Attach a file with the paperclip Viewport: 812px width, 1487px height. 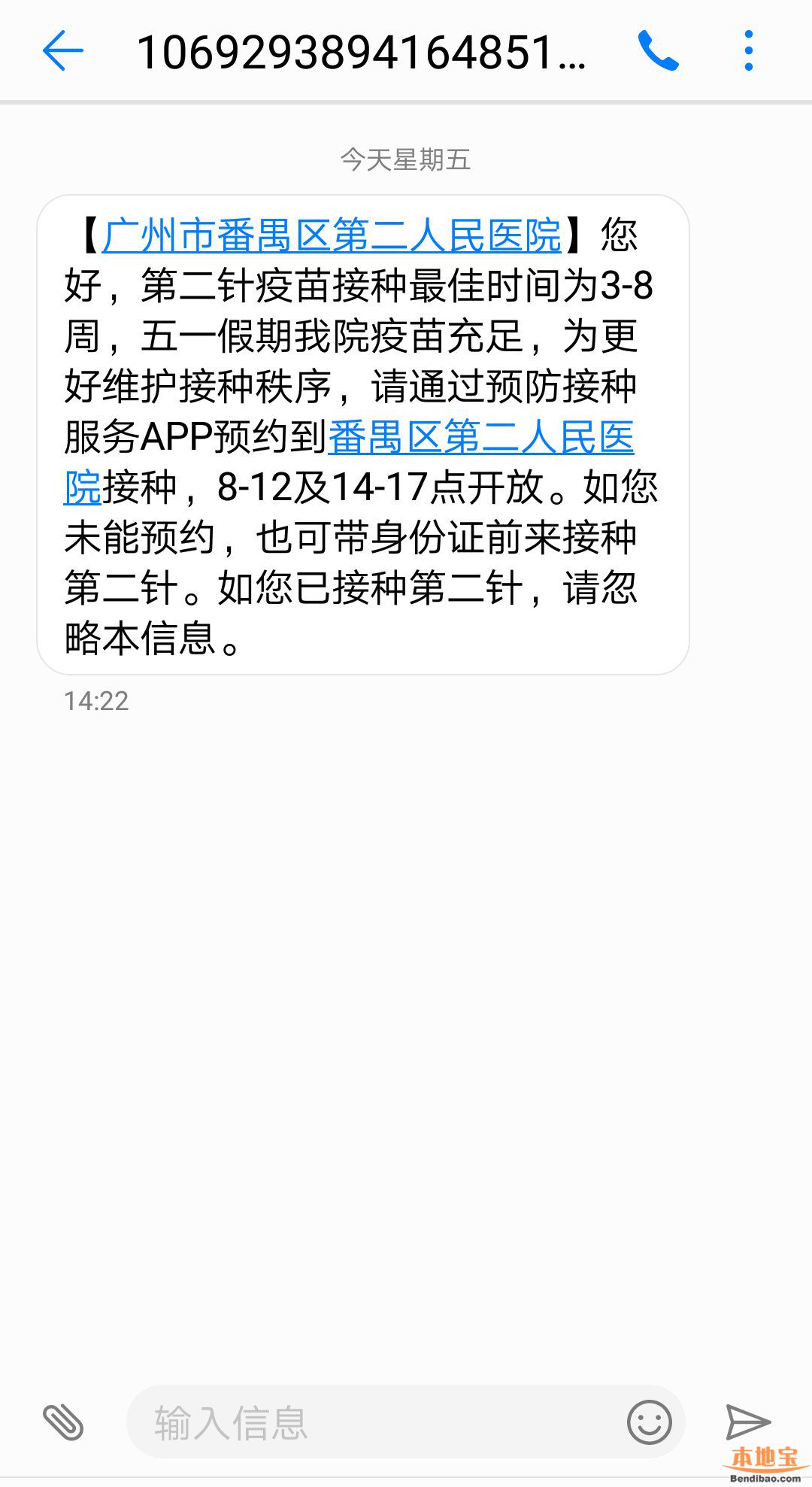(x=63, y=1422)
